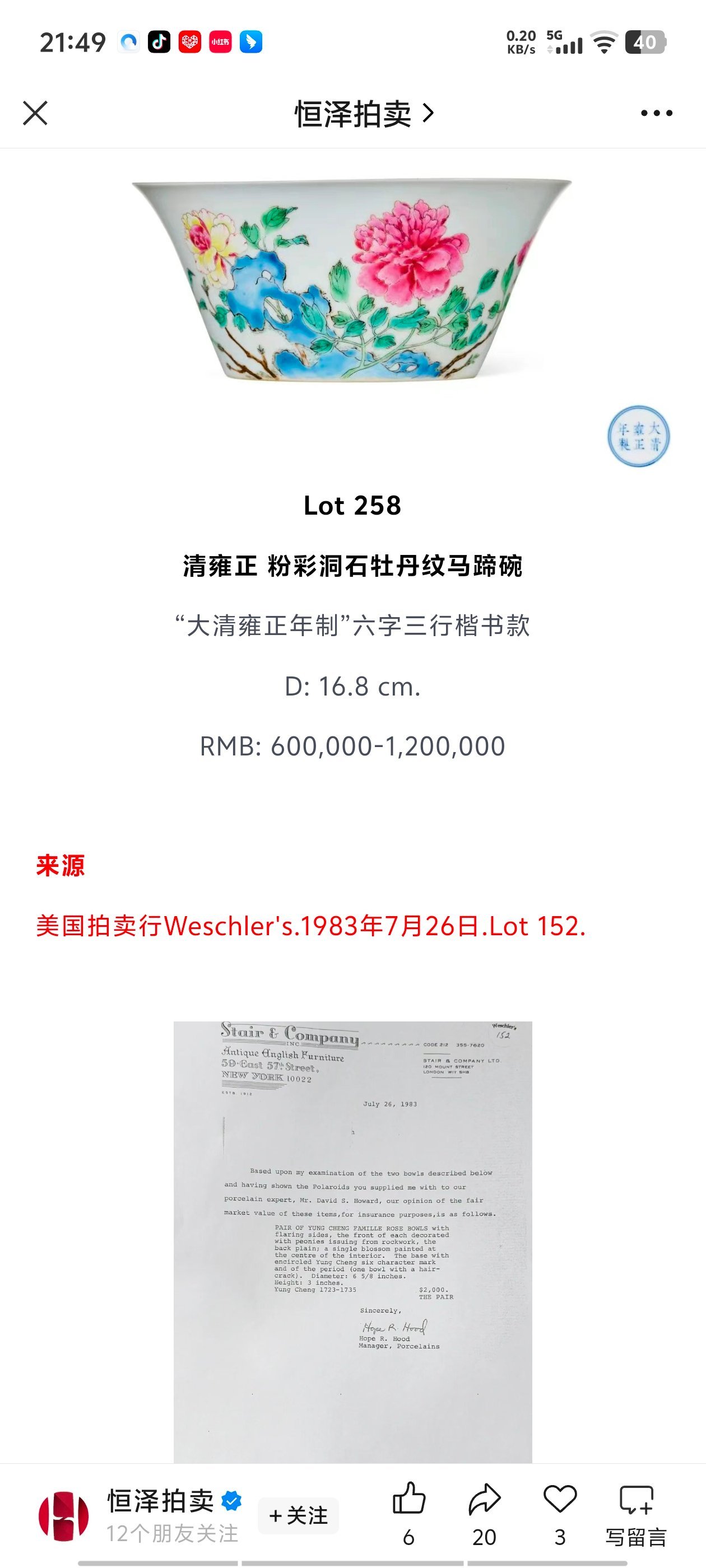Image resolution: width=706 pixels, height=1568 pixels.
Task: Open the three-dot overflow menu
Action: [x=657, y=113]
